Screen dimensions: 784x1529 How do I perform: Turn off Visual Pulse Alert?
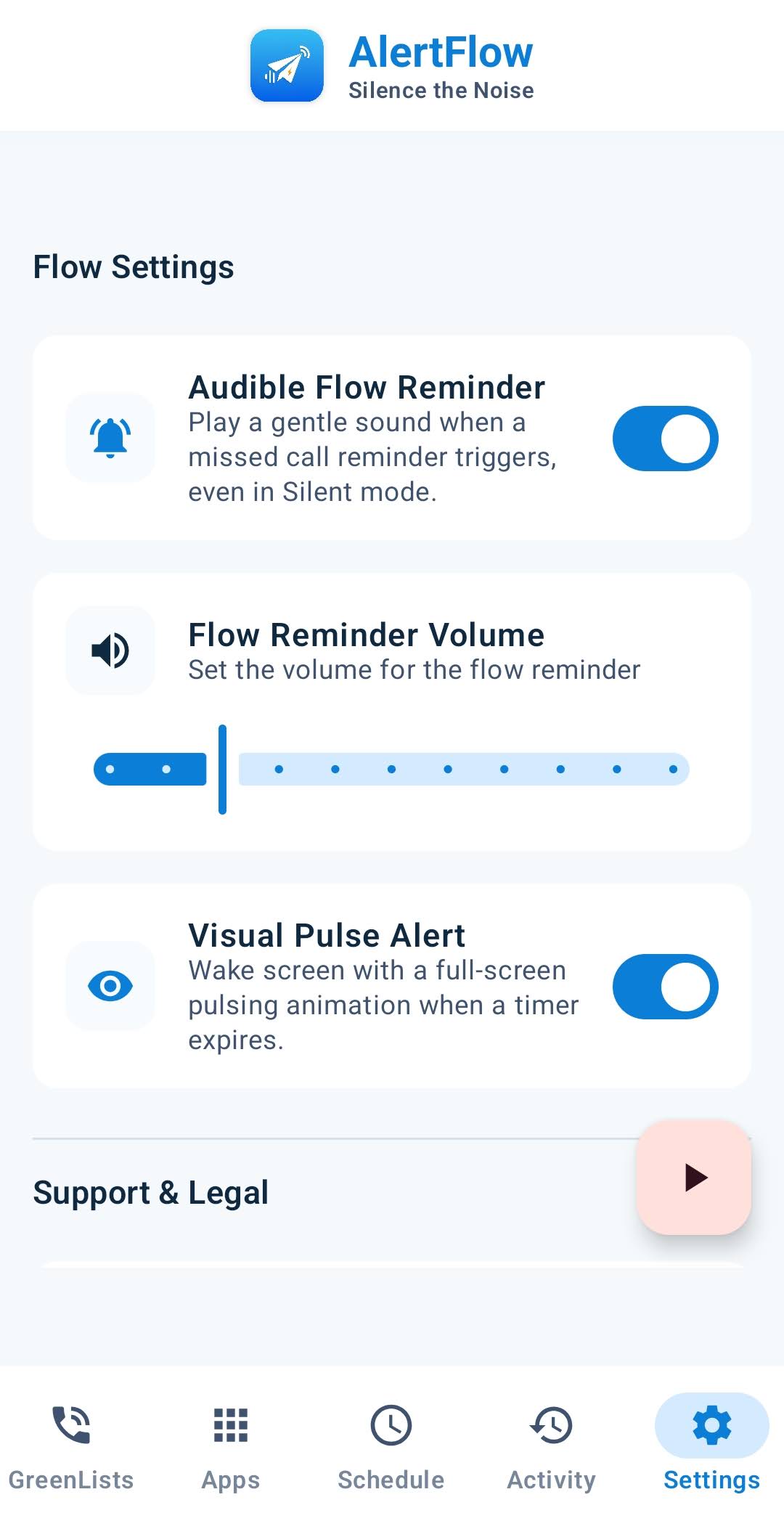click(665, 986)
